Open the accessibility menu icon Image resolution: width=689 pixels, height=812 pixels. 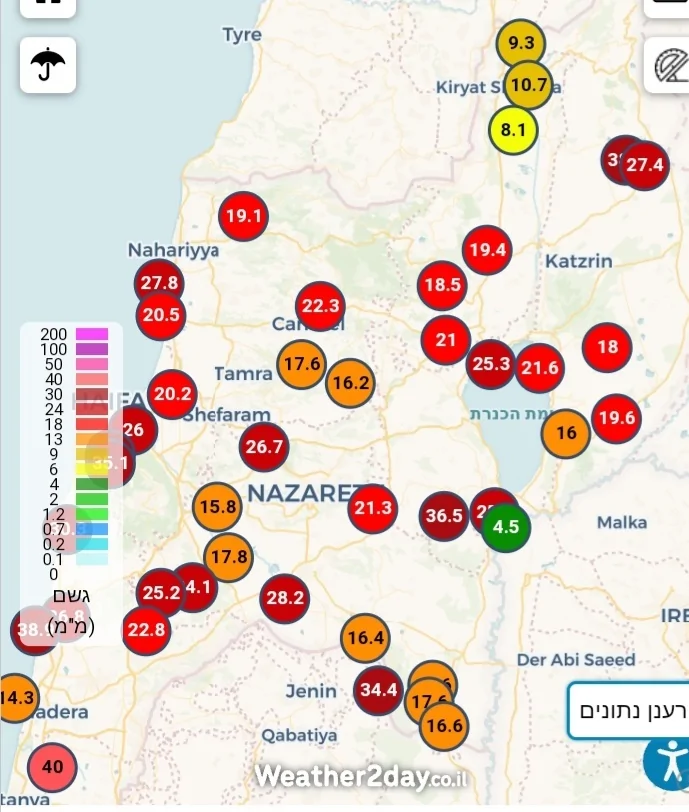[668, 762]
